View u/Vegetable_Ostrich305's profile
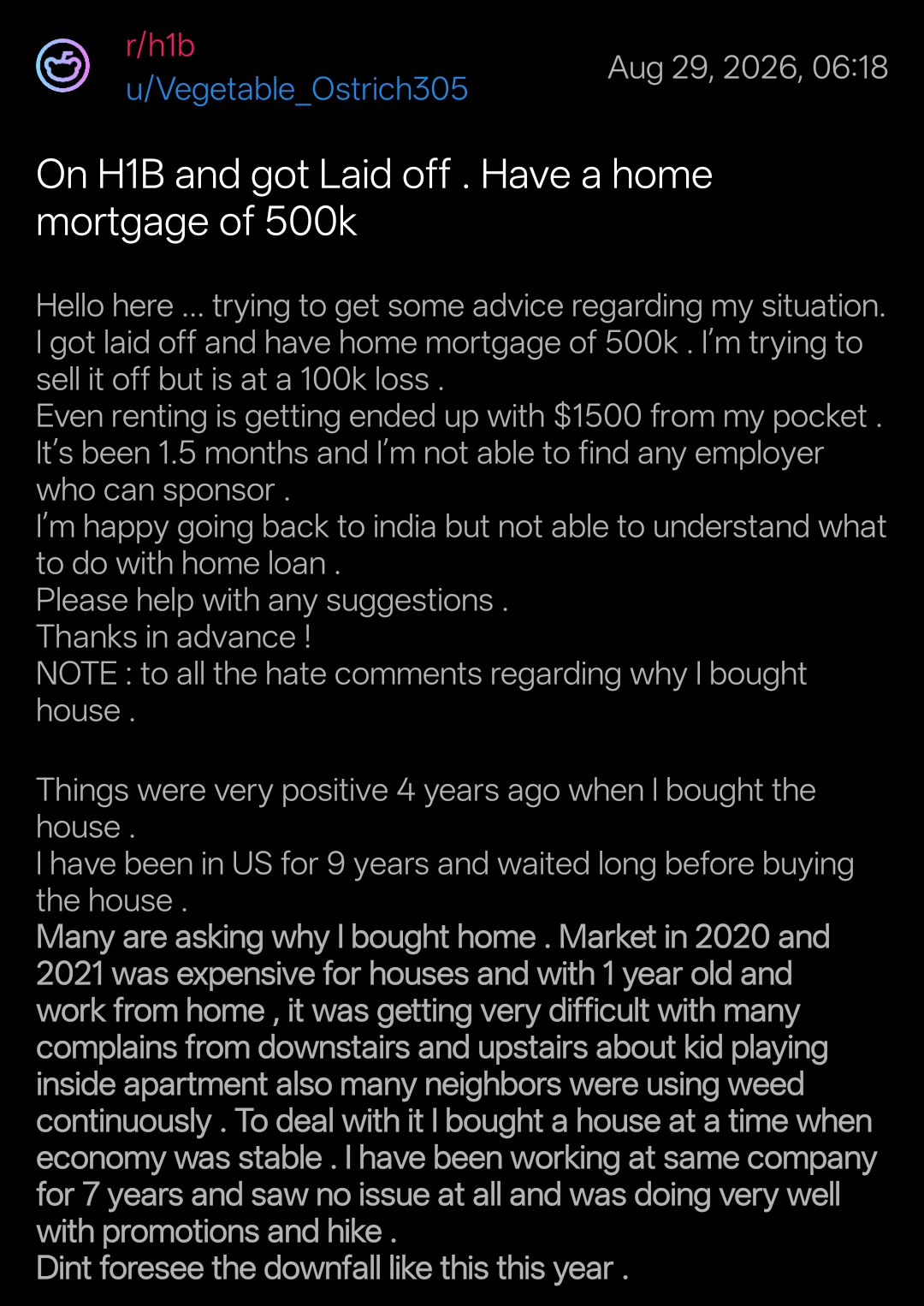The image size is (924, 1306). (297, 89)
